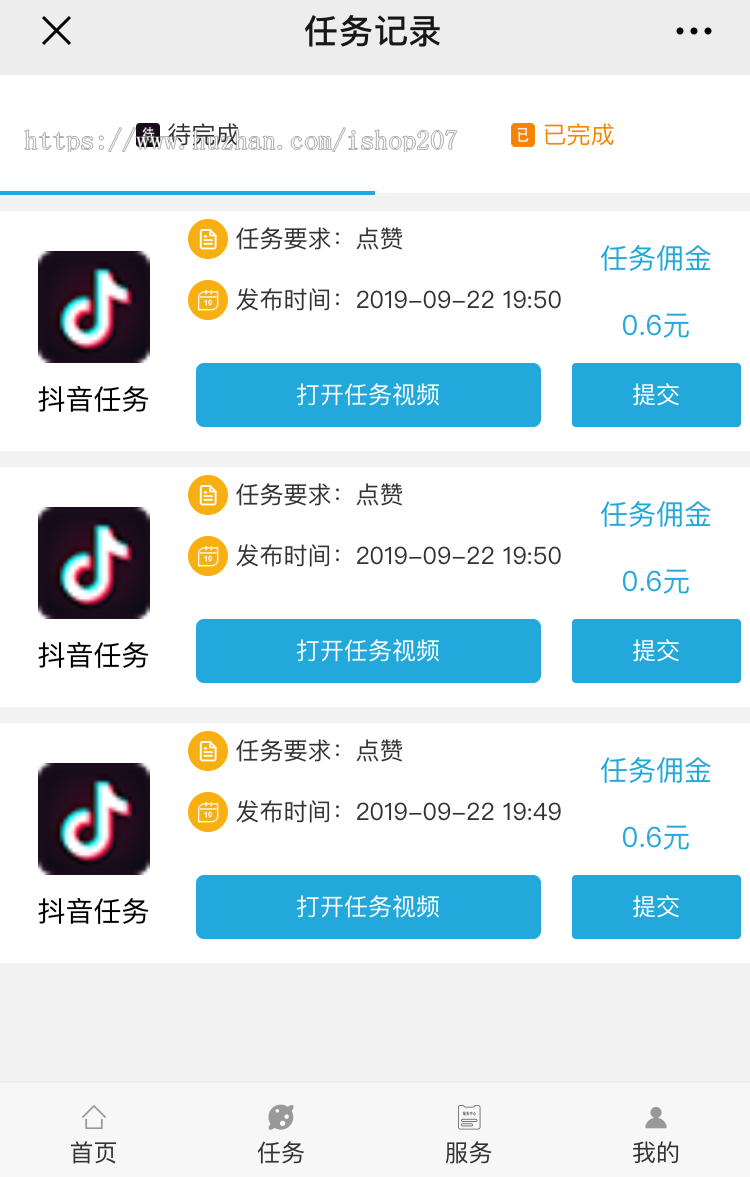This screenshot has width=750, height=1177.
Task: Close the page with the X button
Action: pyautogui.click(x=56, y=31)
